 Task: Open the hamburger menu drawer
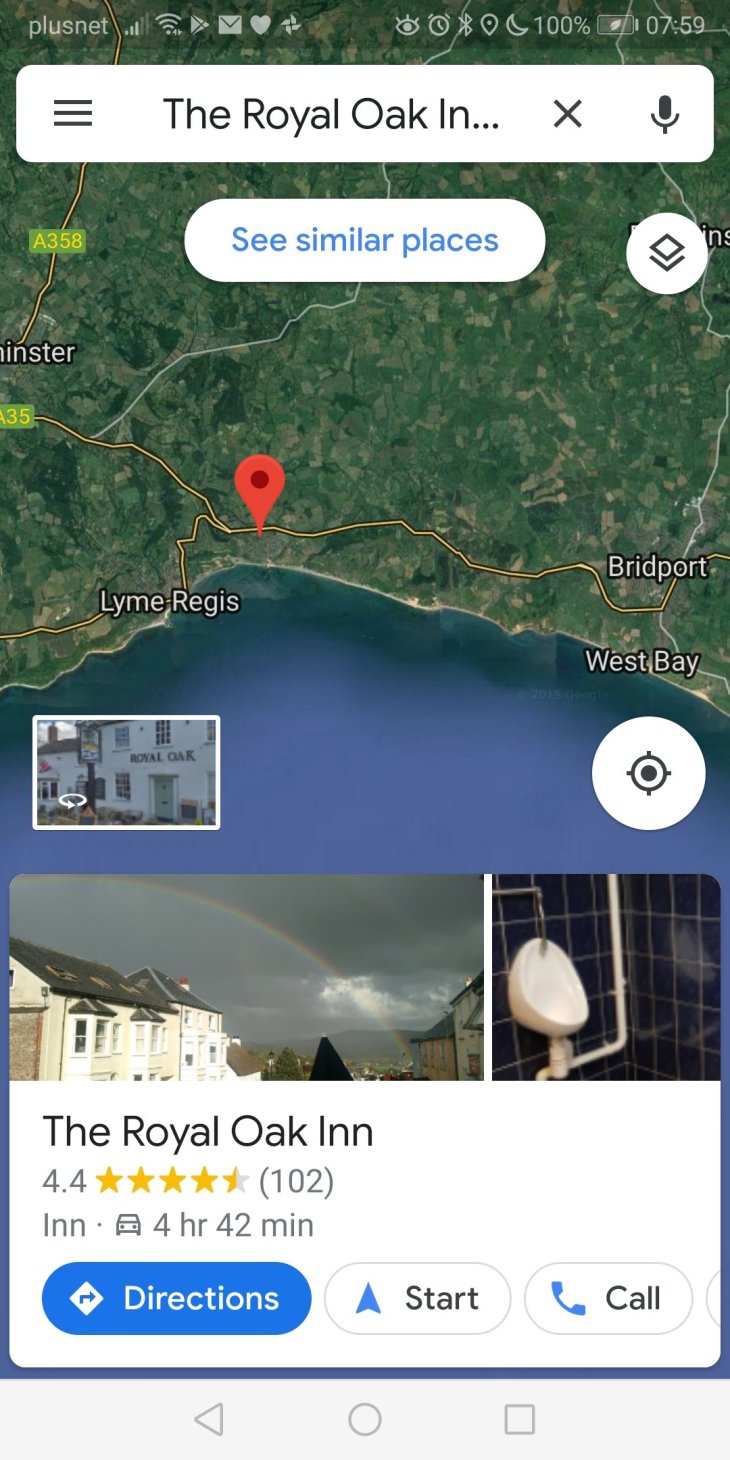click(x=73, y=114)
